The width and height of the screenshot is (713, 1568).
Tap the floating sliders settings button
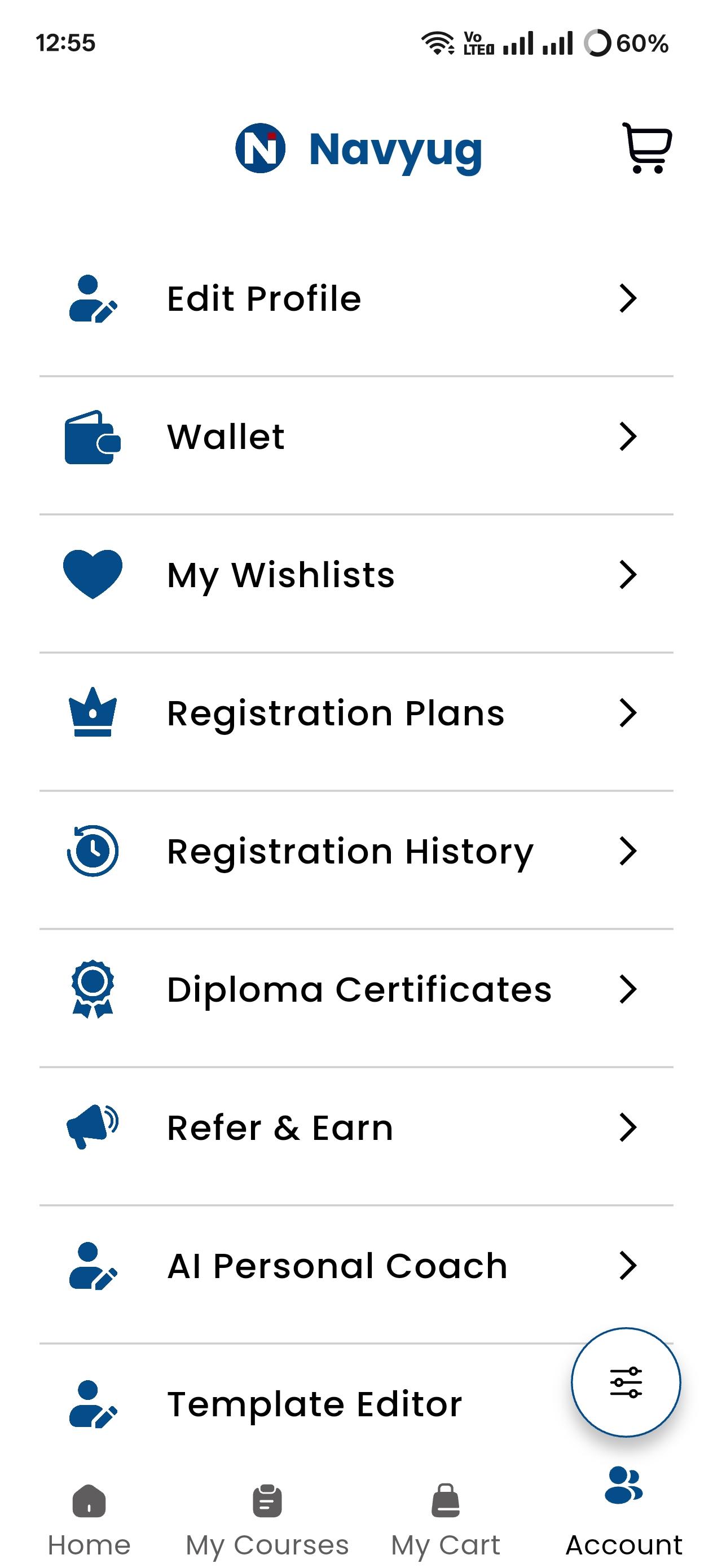click(626, 1382)
